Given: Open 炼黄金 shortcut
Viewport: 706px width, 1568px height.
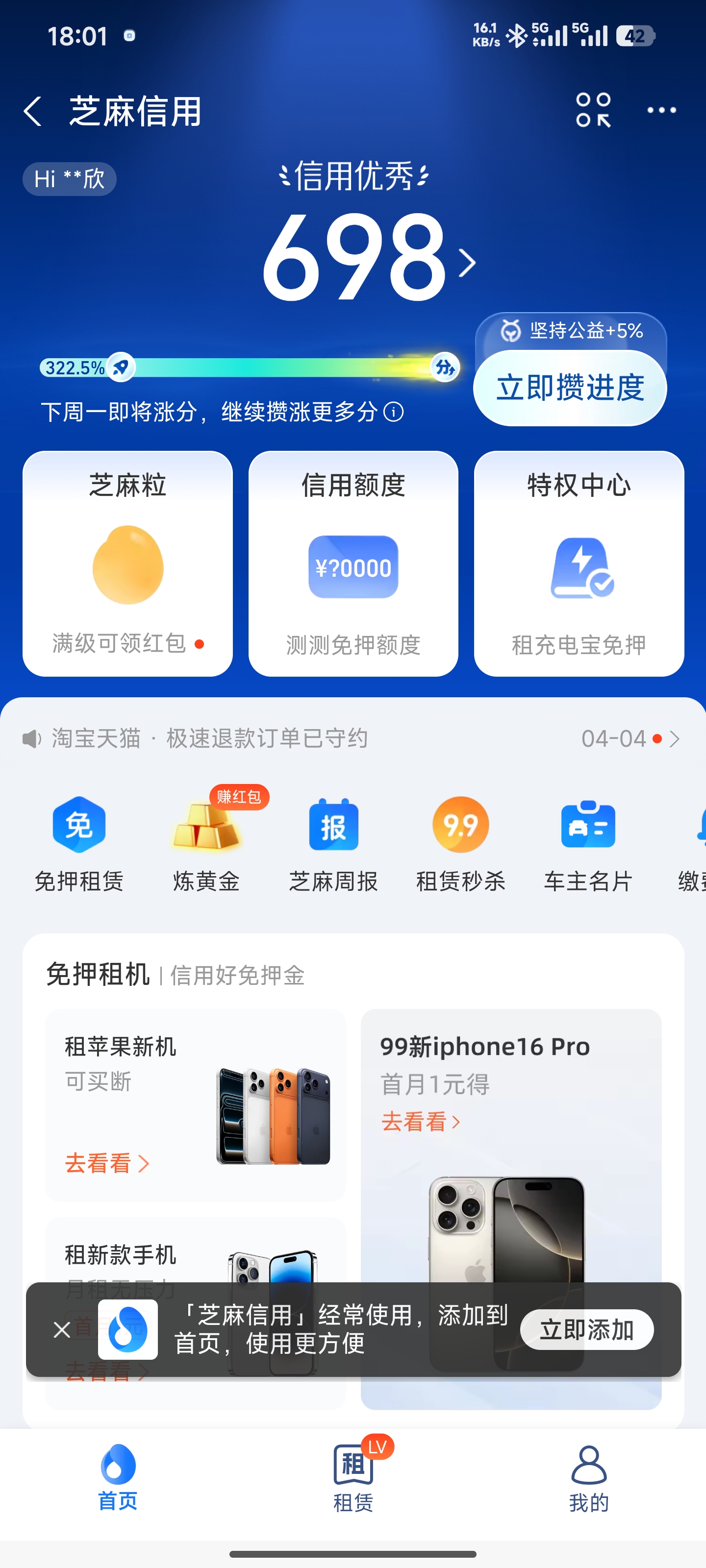Looking at the screenshot, I should pos(206,843).
